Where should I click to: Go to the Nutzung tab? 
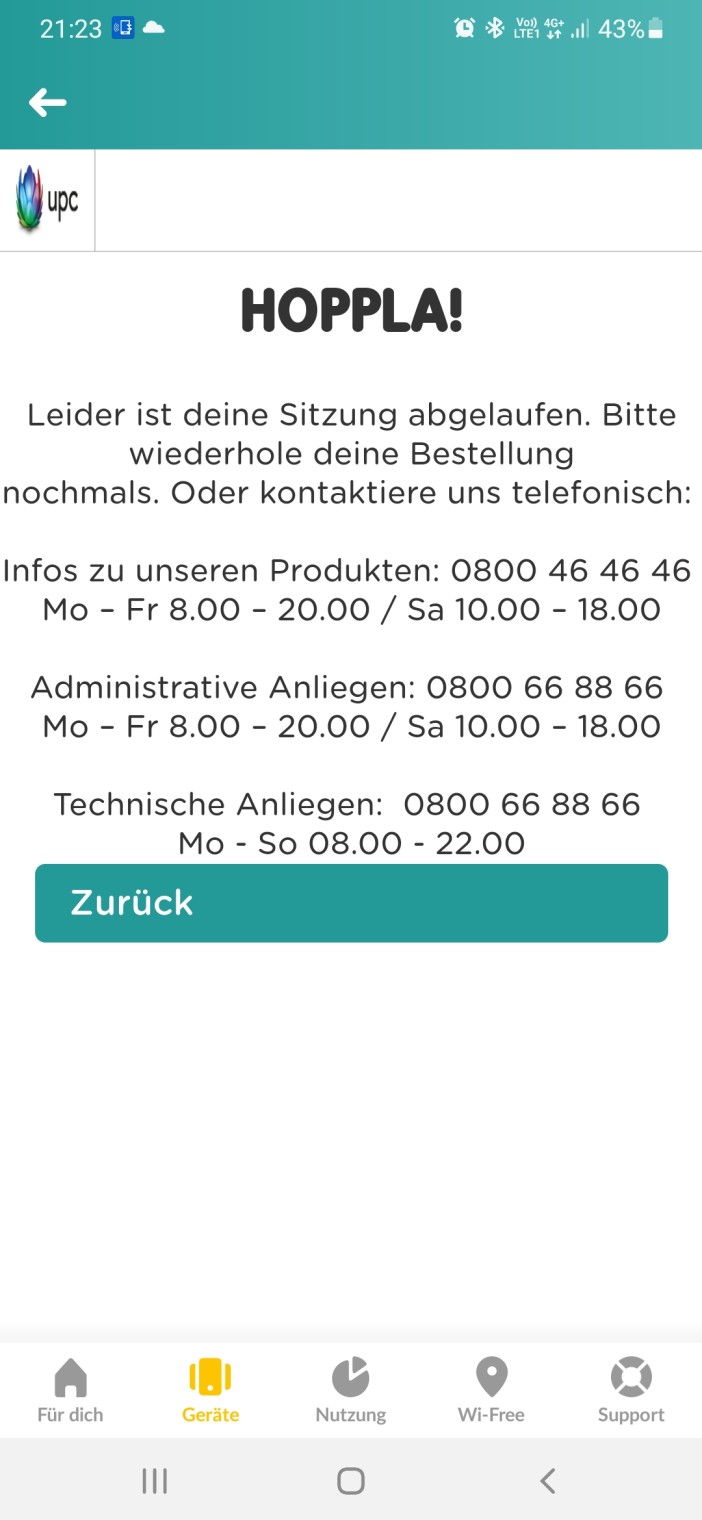pyautogui.click(x=351, y=1390)
